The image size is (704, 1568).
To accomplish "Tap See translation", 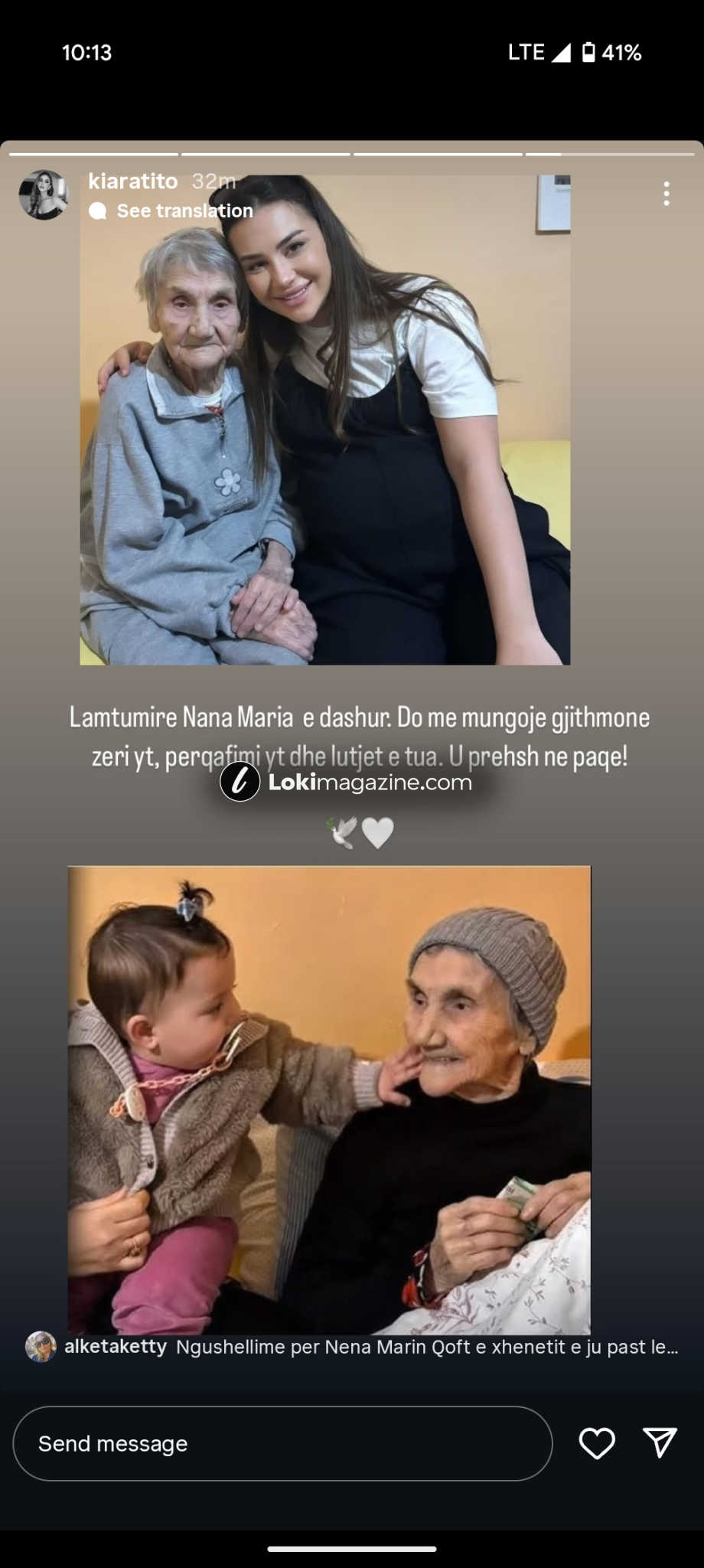I will tap(184, 211).
